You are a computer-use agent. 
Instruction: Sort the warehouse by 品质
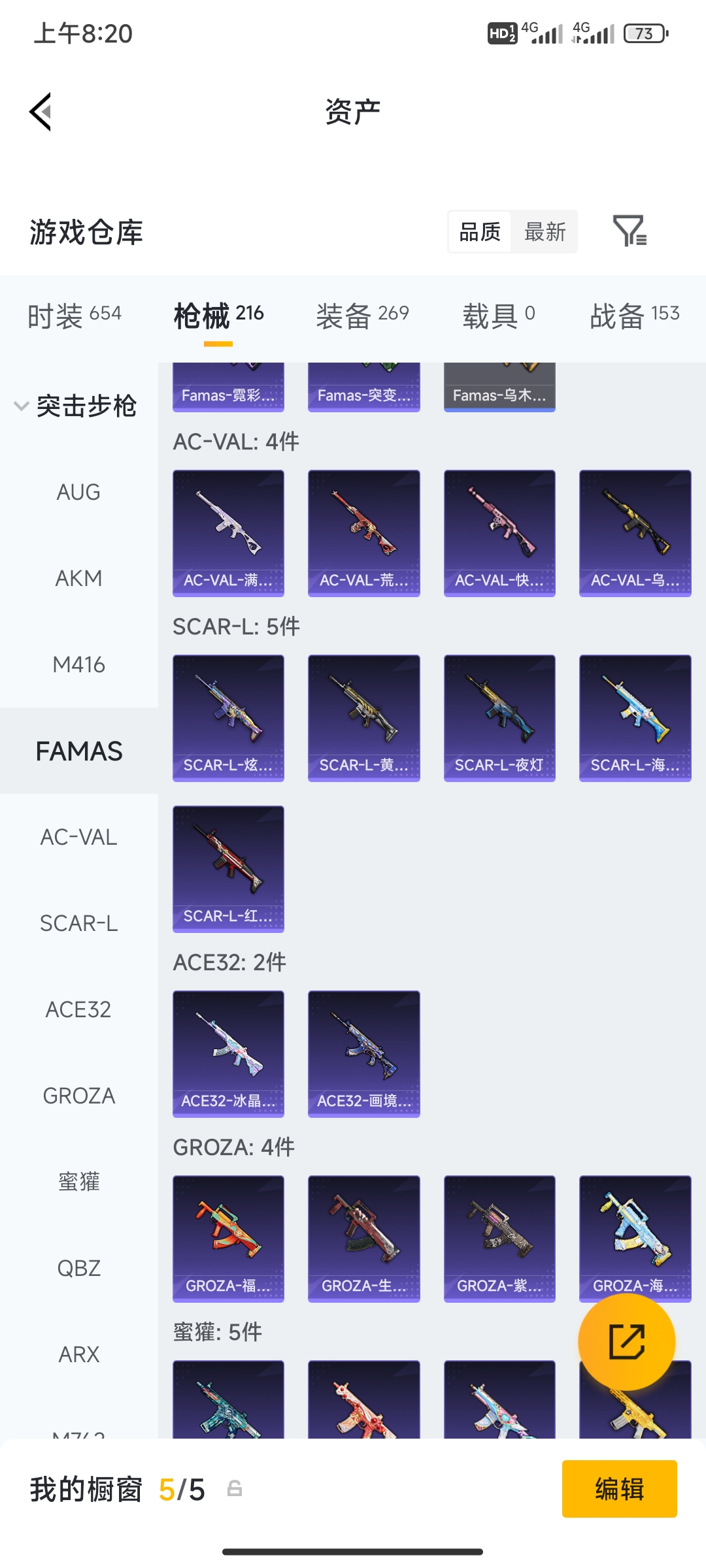[x=480, y=232]
